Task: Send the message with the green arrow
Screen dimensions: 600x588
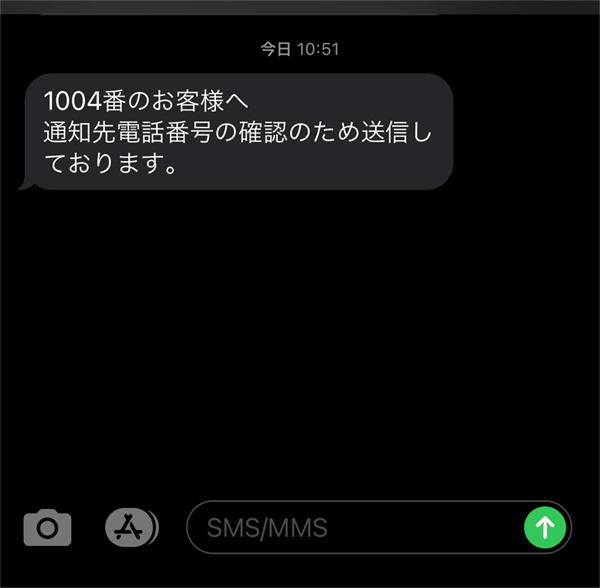Action: [x=545, y=527]
